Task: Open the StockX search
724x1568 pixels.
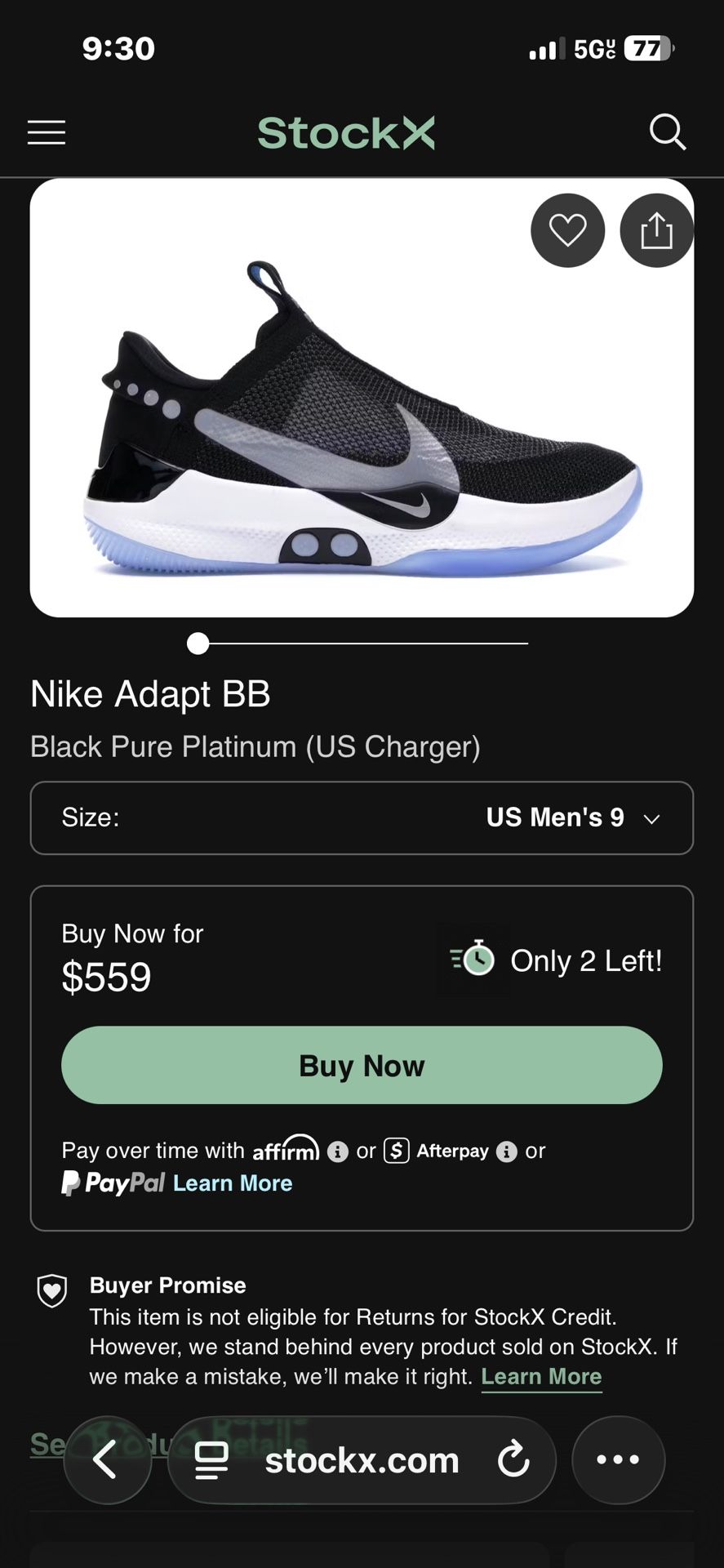Action: tap(667, 132)
